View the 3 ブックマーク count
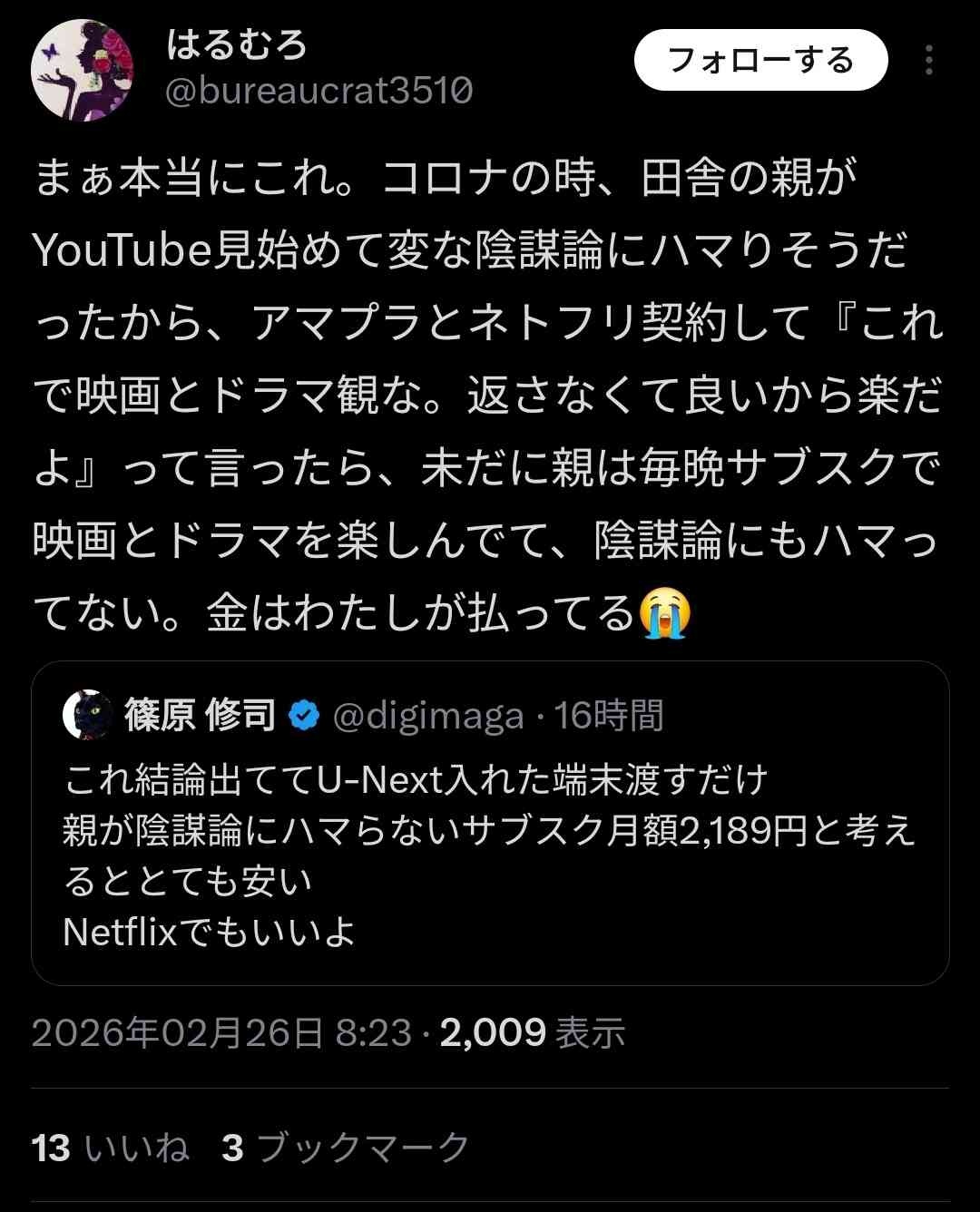 [x=346, y=1148]
